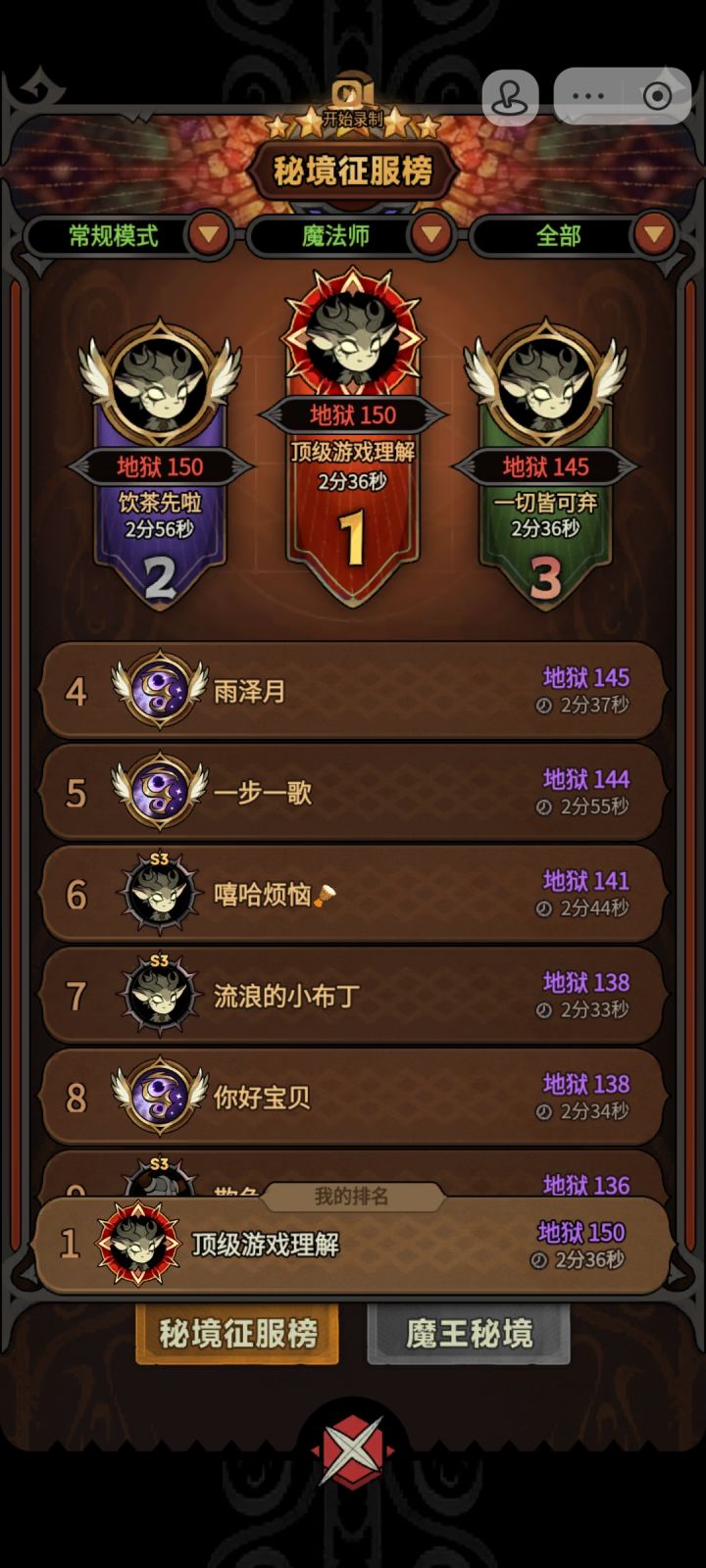Select rank 5 row for 一步一歌
The height and width of the screenshot is (1568, 706).
(x=353, y=792)
